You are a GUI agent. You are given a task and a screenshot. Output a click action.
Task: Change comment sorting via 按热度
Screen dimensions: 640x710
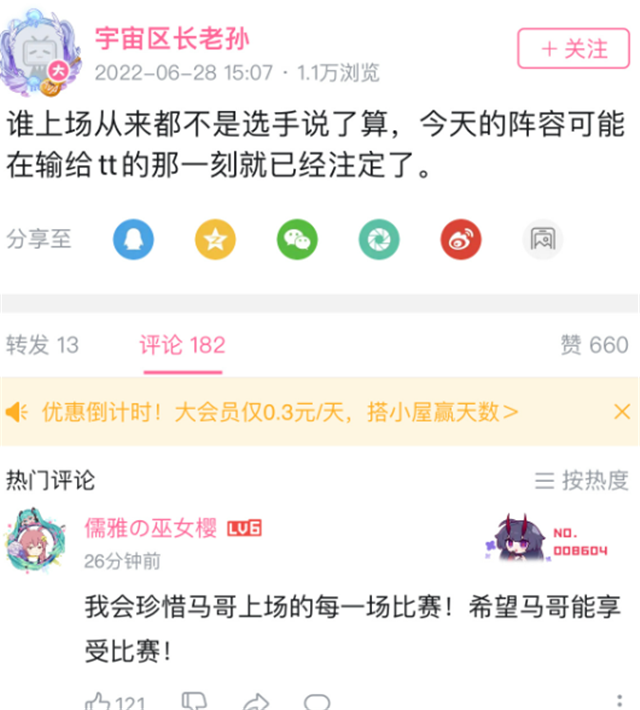pos(581,480)
